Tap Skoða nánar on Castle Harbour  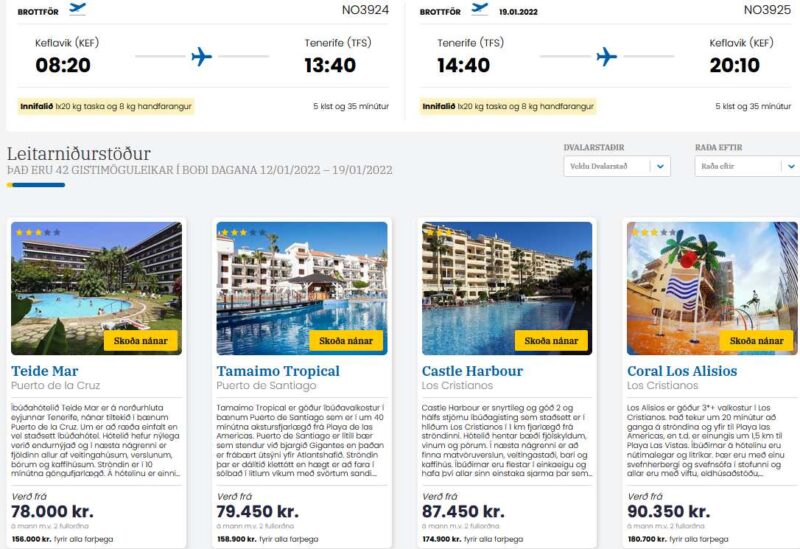click(x=551, y=340)
